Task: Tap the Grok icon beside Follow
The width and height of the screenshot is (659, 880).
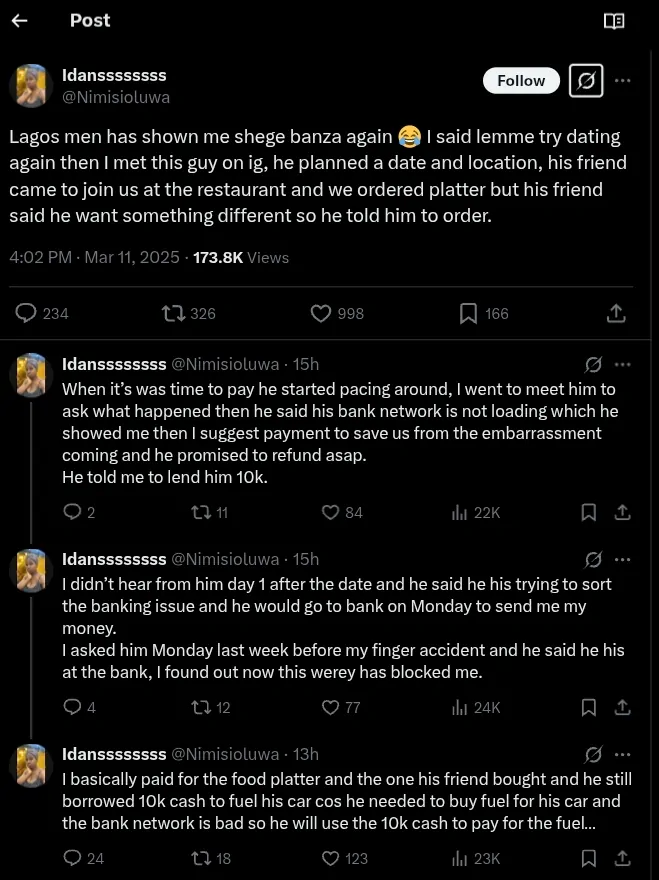Action: pos(586,80)
